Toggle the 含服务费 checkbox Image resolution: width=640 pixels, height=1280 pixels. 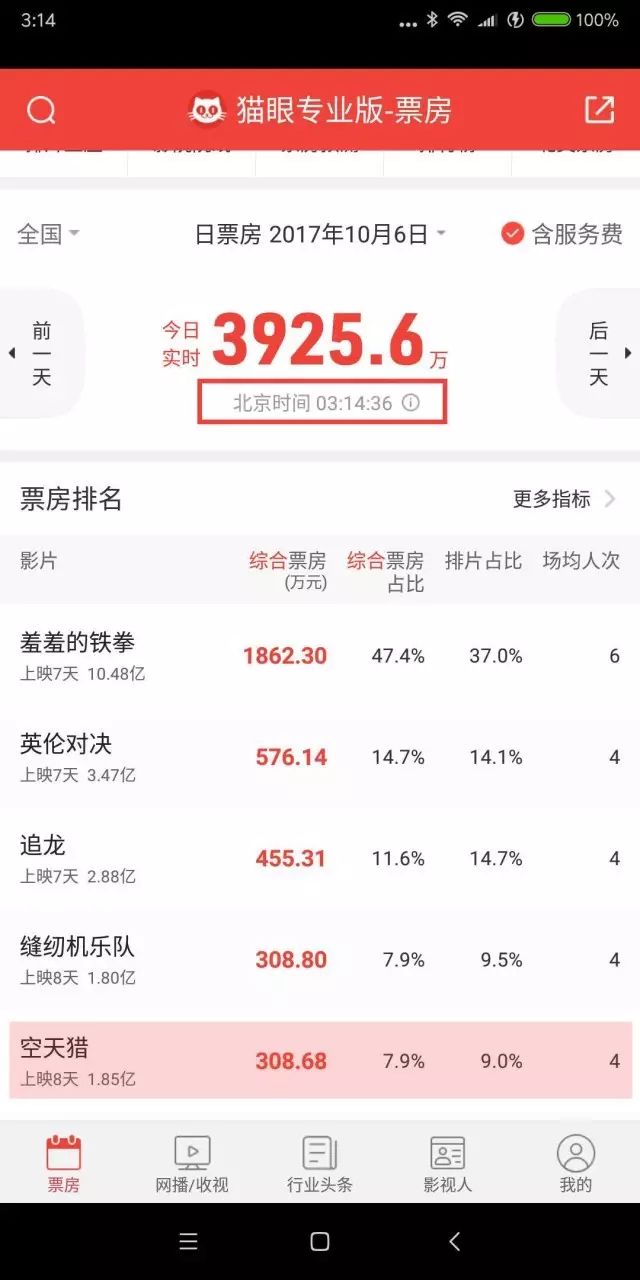[513, 234]
